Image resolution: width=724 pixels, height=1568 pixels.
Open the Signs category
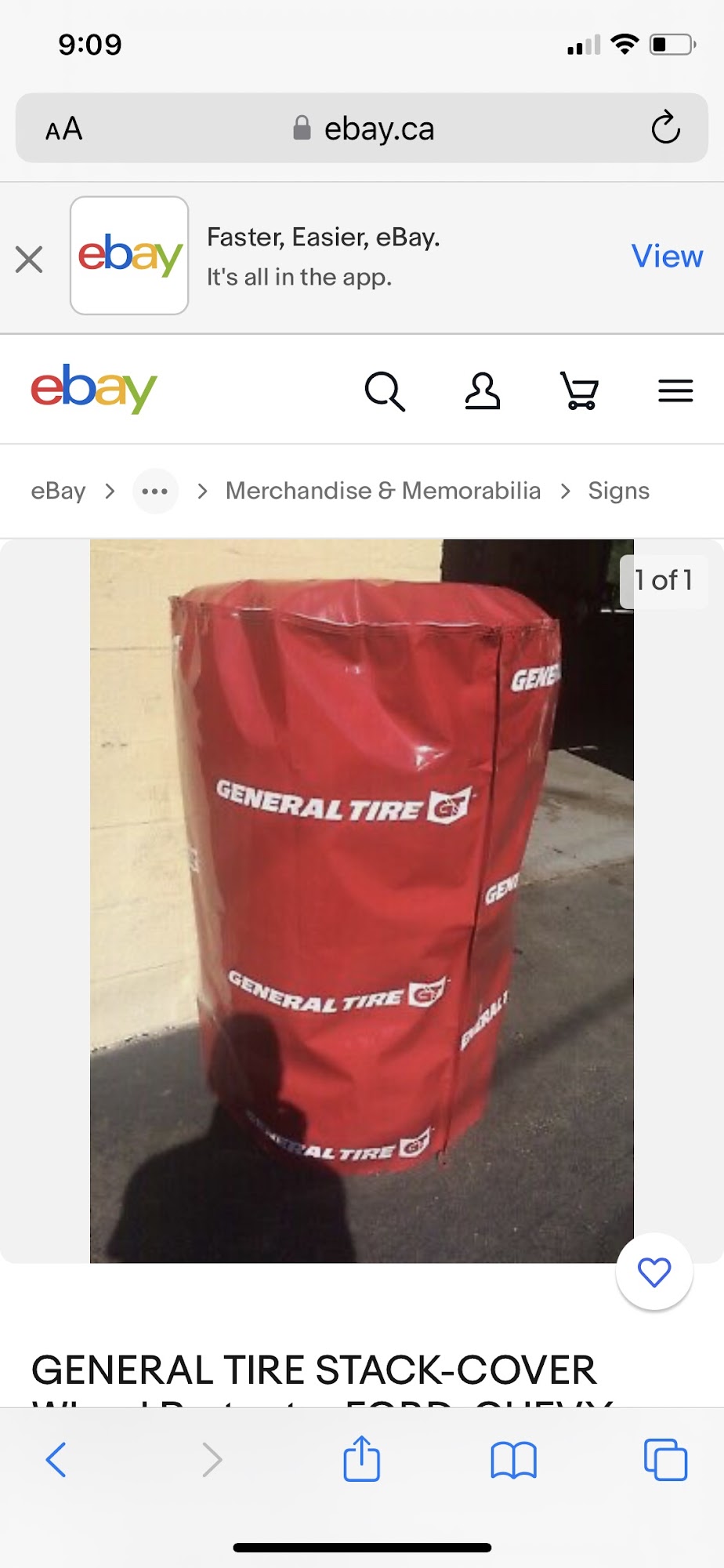pyautogui.click(x=618, y=491)
